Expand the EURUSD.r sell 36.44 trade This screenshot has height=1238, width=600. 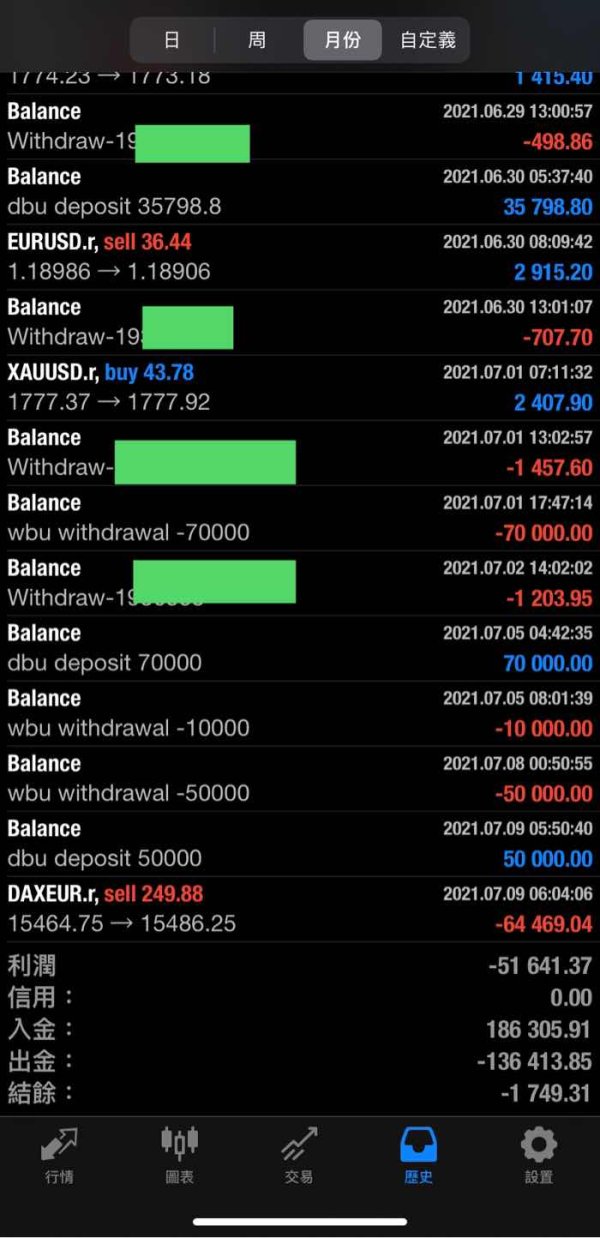pyautogui.click(x=300, y=257)
